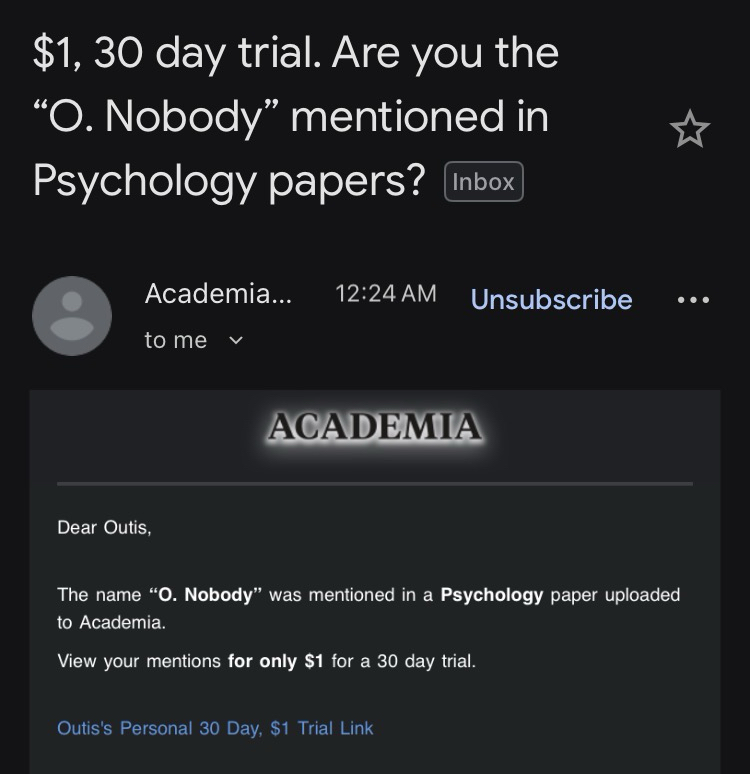Unsubscribe from Academia emails
This screenshot has height=774, width=750.
coord(551,299)
